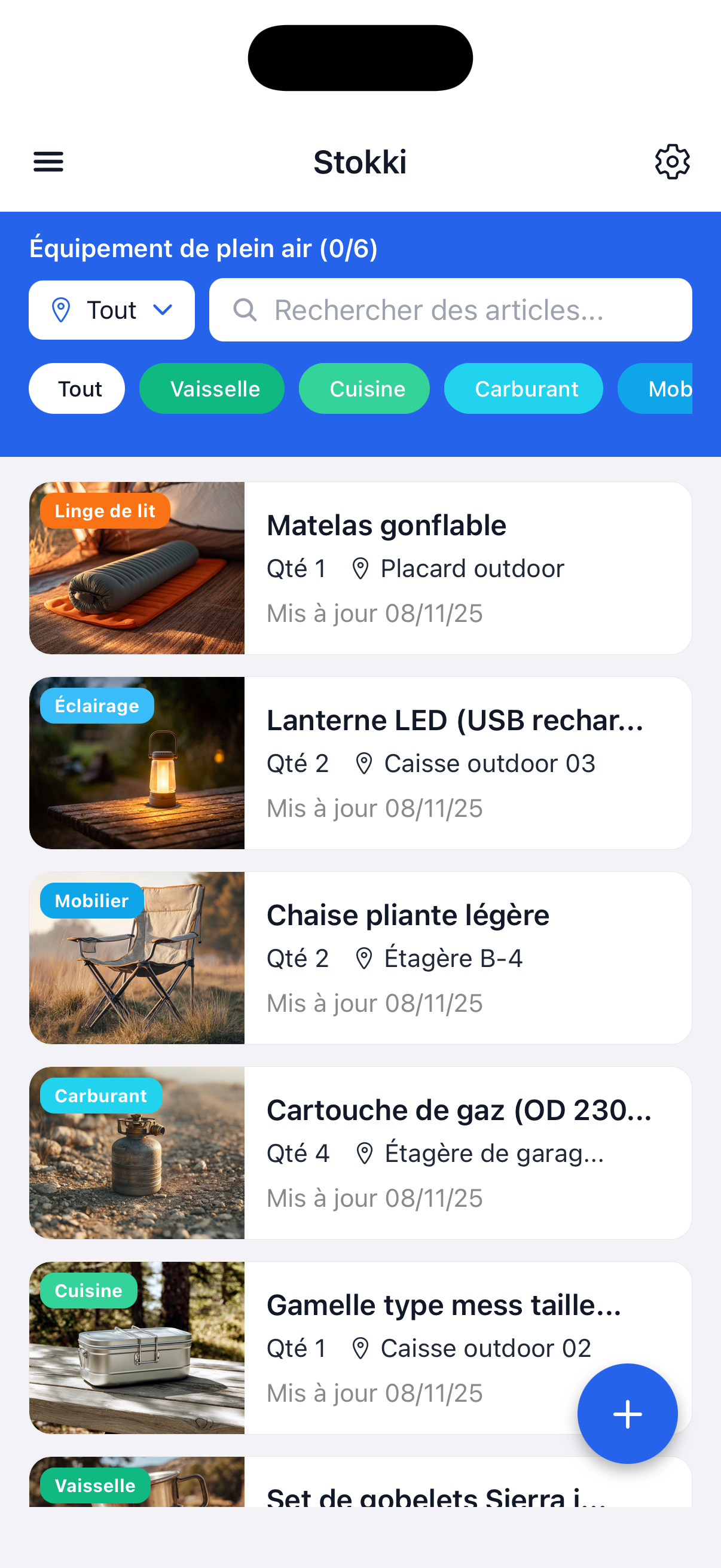Click the location pin next to Étagère B-4
This screenshot has height=1568, width=721.
point(363,957)
